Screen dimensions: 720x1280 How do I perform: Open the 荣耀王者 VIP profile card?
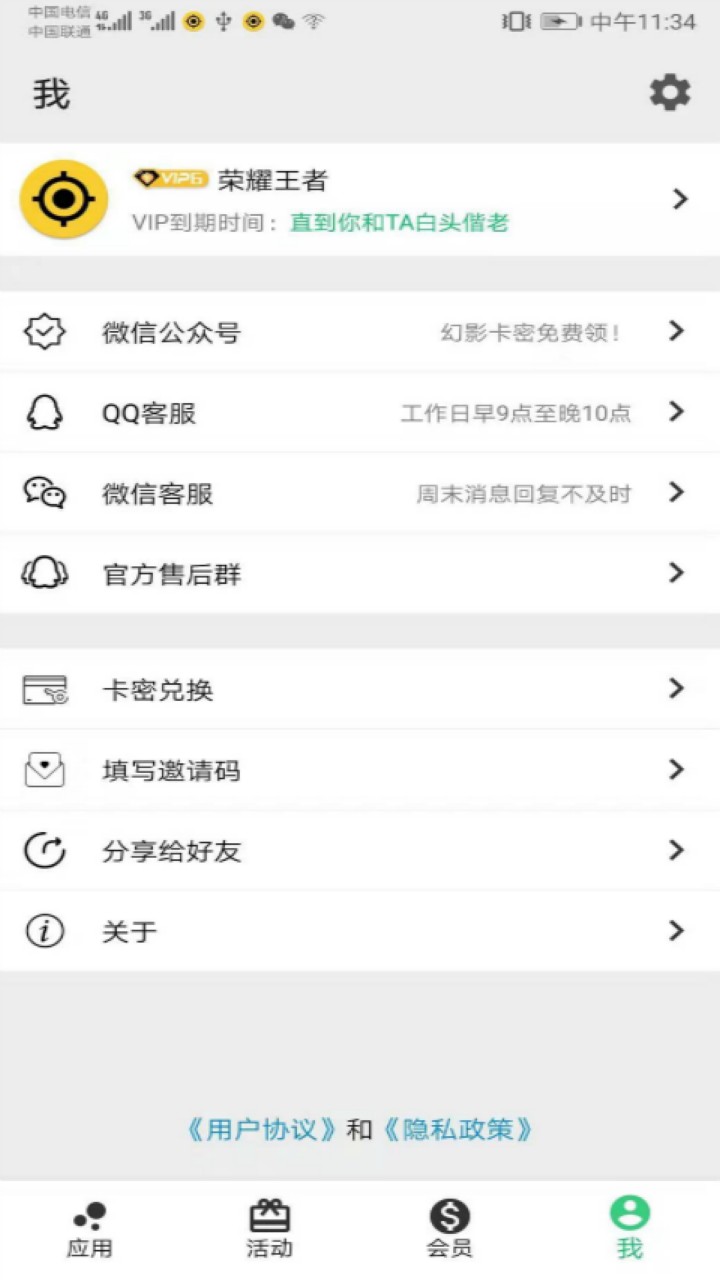tap(360, 199)
